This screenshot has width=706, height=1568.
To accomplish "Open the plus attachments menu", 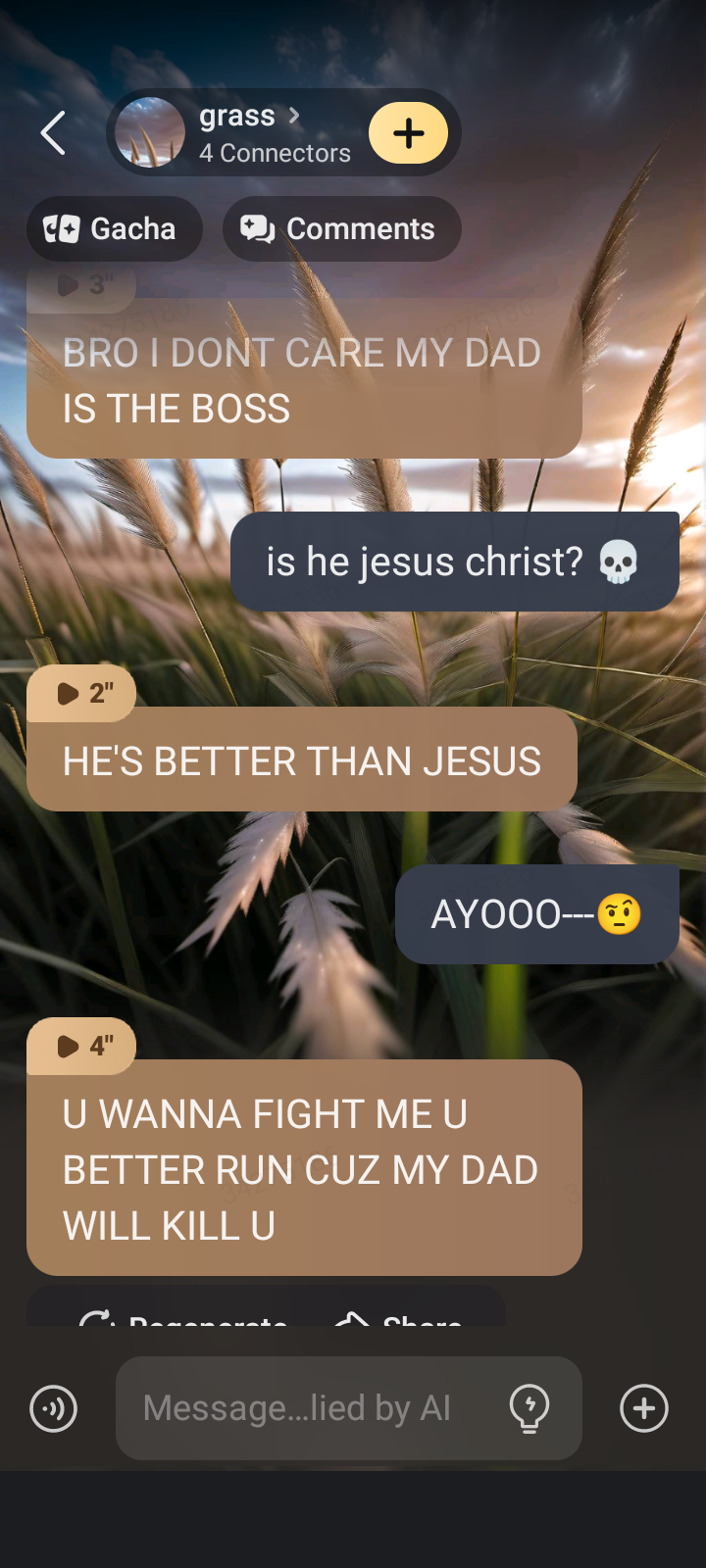I will [x=644, y=1409].
